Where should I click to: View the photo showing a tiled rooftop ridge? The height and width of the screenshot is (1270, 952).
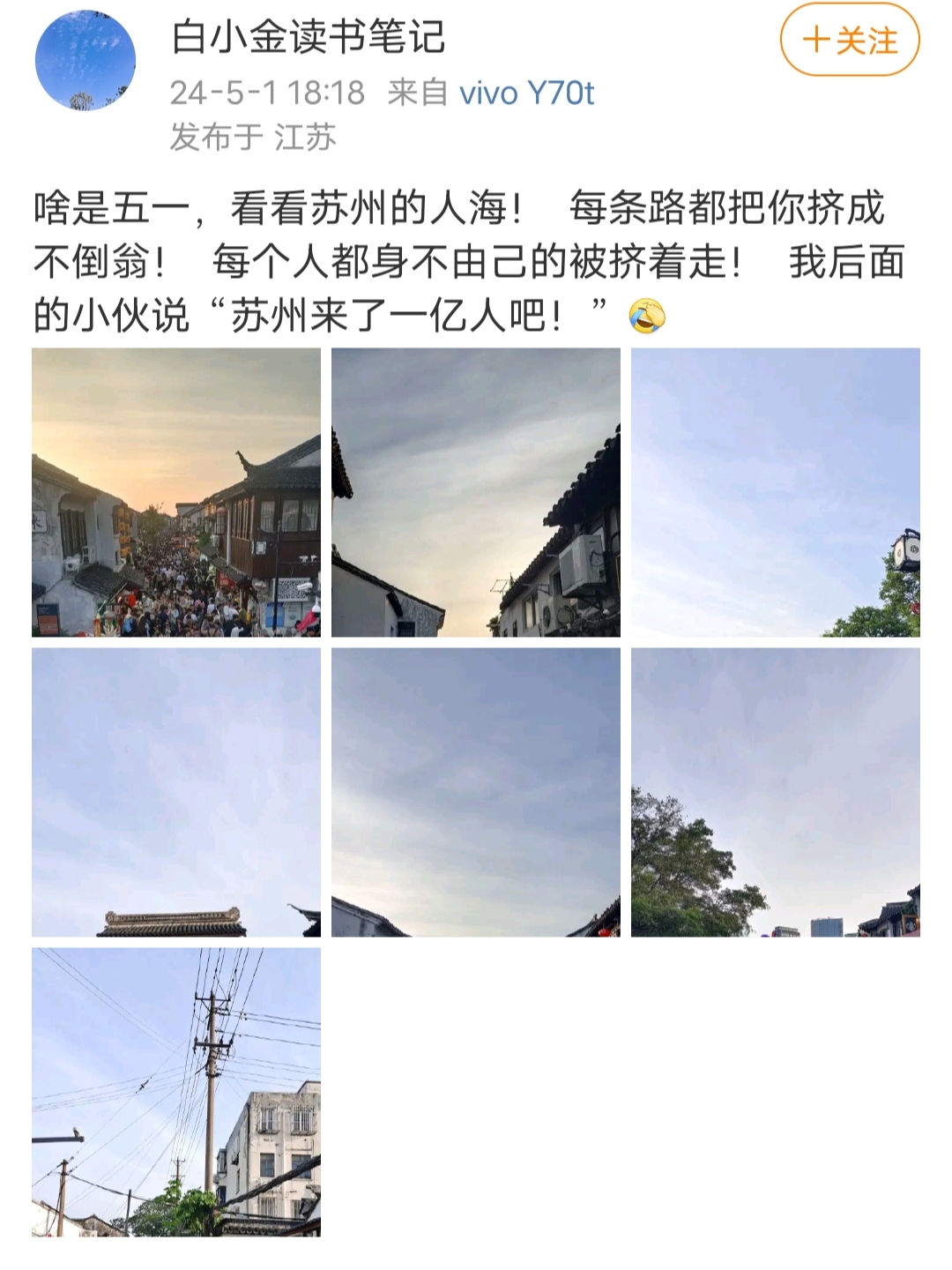176,792
